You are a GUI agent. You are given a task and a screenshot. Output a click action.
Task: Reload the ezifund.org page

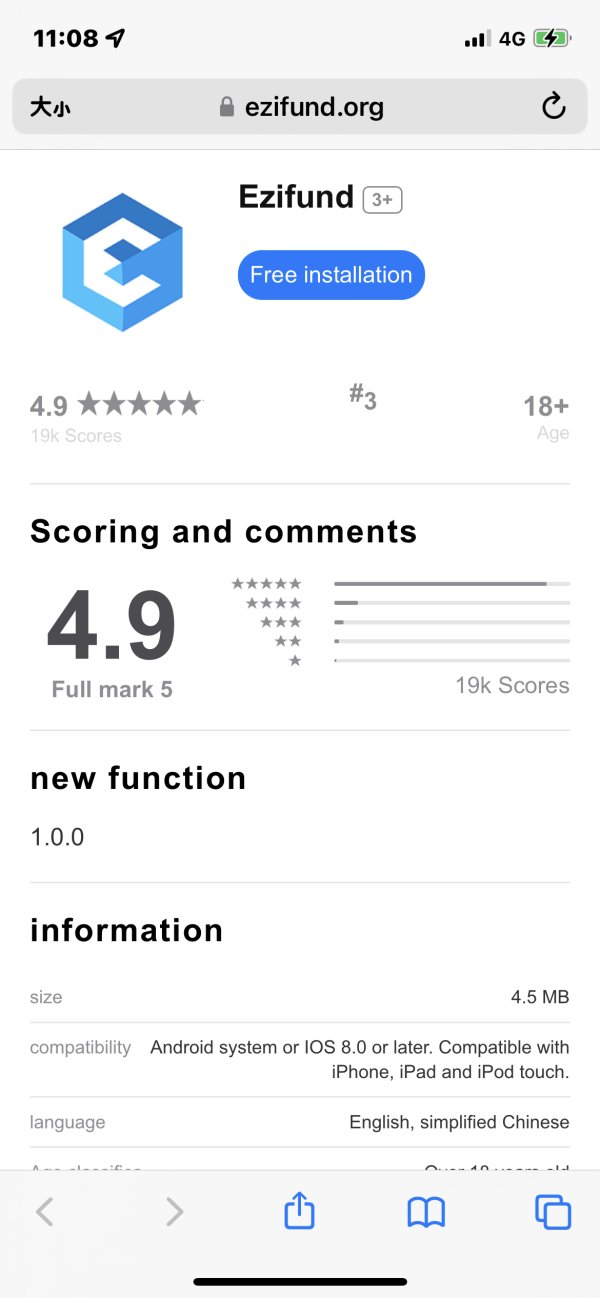coord(553,106)
